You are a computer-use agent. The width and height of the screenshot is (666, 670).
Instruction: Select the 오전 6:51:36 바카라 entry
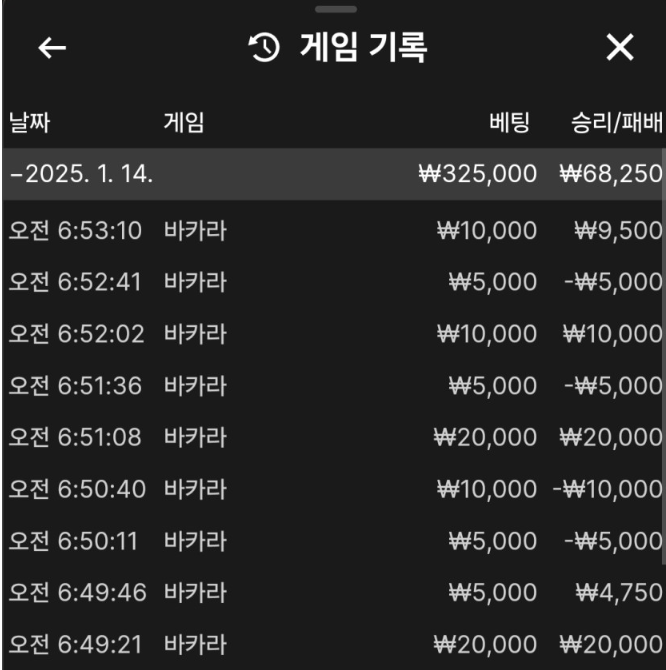333,386
